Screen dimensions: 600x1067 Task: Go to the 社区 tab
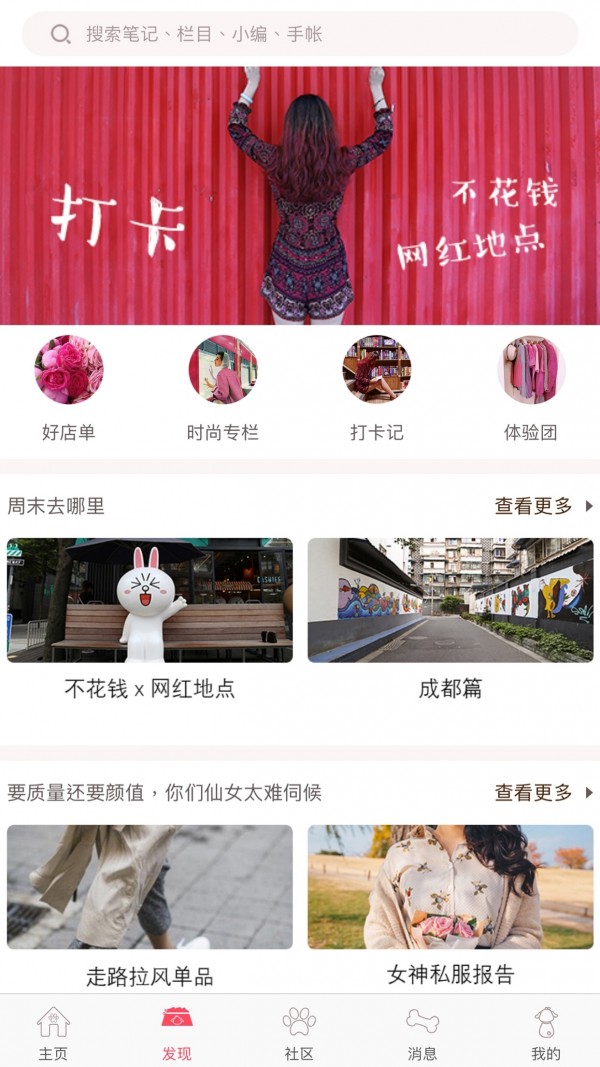point(299,1033)
